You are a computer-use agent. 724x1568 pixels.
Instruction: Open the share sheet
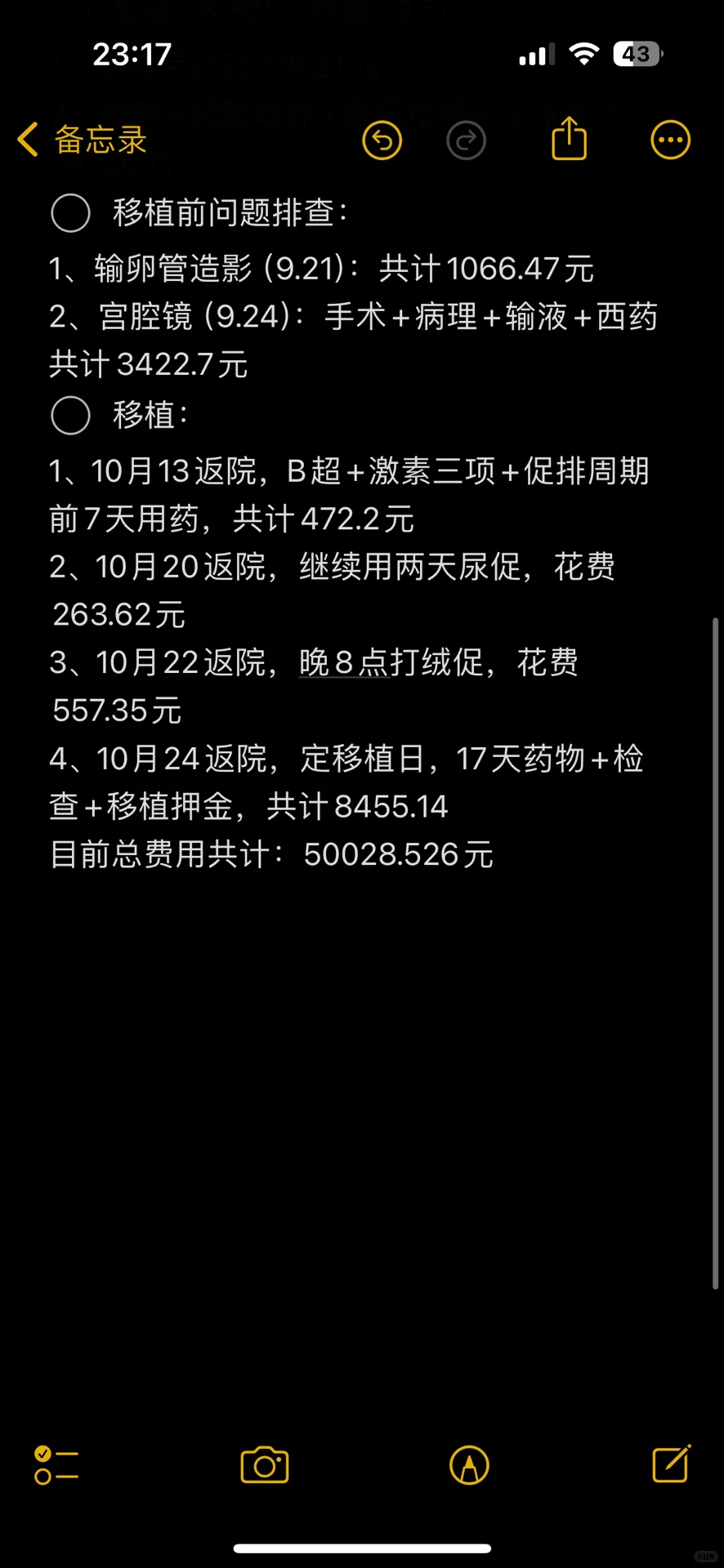tap(569, 139)
